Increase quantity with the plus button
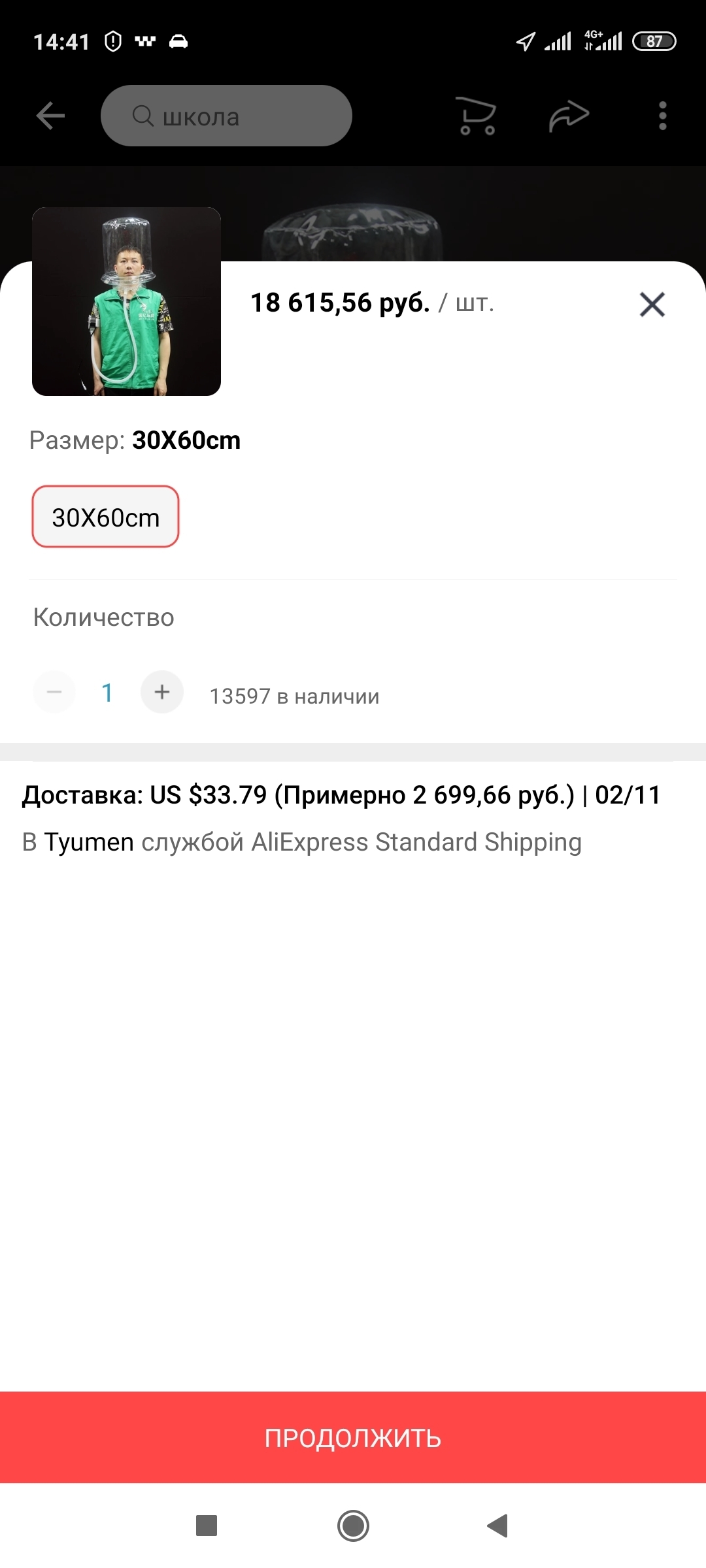Image resolution: width=706 pixels, height=1568 pixels. [162, 692]
